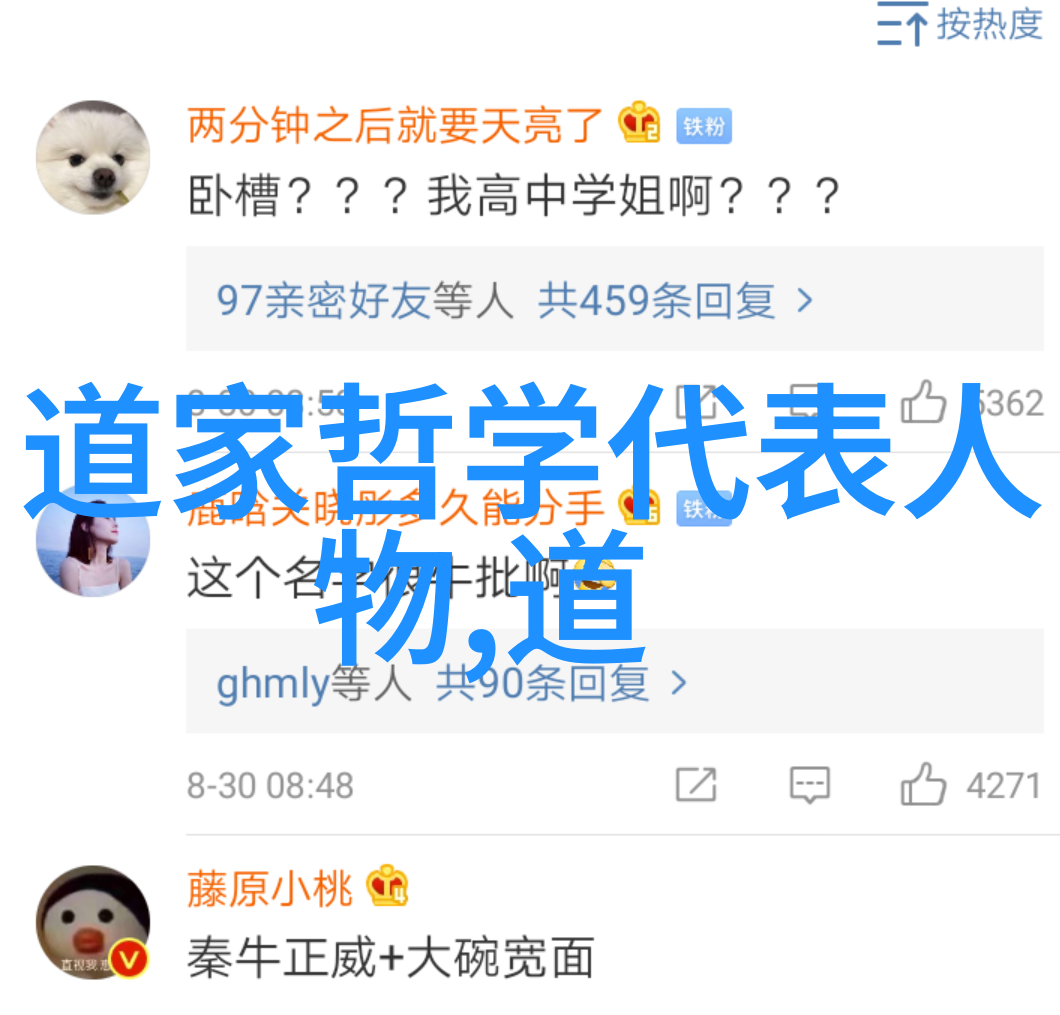Open 藤原小桃's user profile
The image size is (1060, 1015).
tap(270, 888)
